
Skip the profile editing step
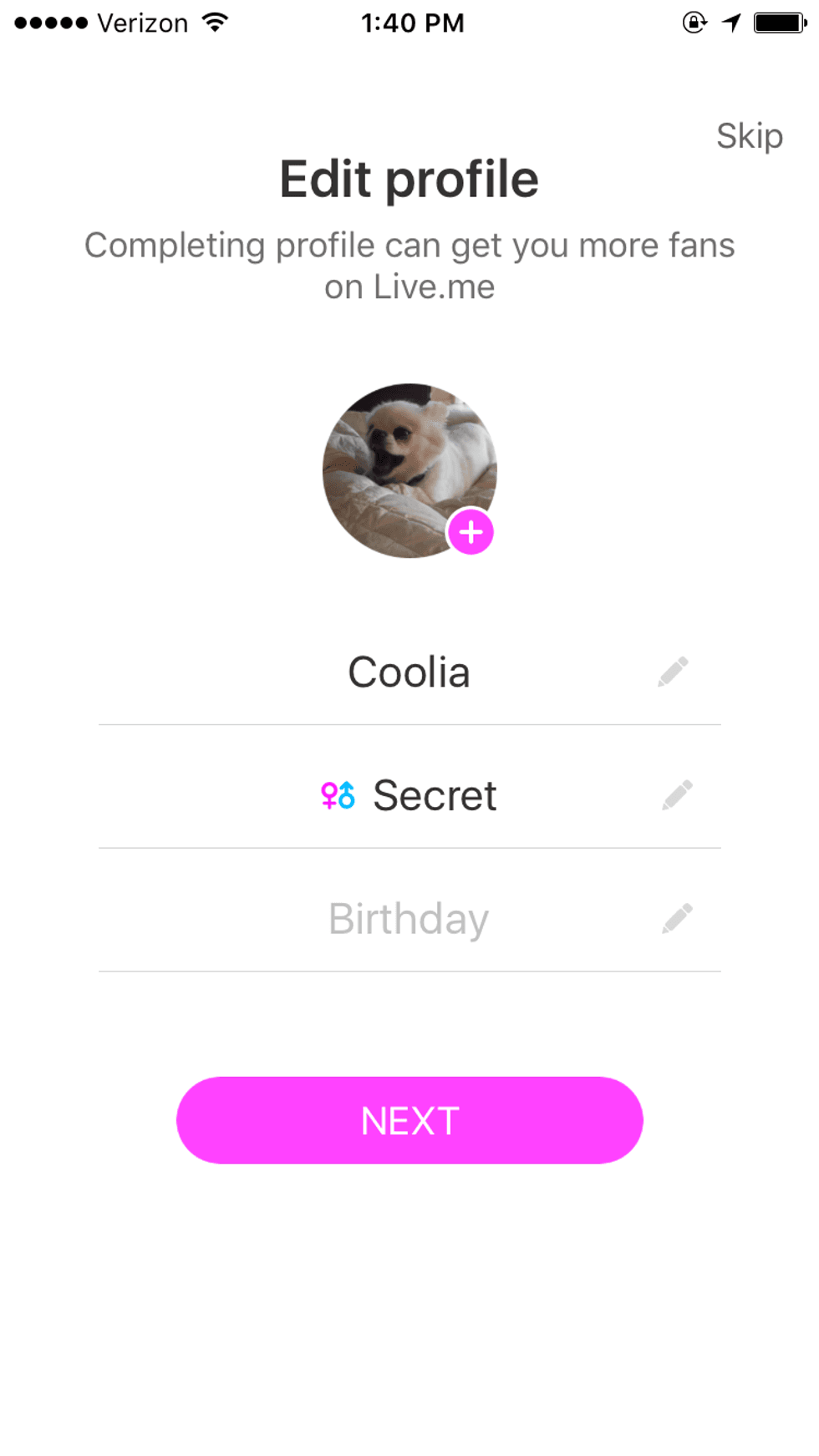[x=749, y=136]
